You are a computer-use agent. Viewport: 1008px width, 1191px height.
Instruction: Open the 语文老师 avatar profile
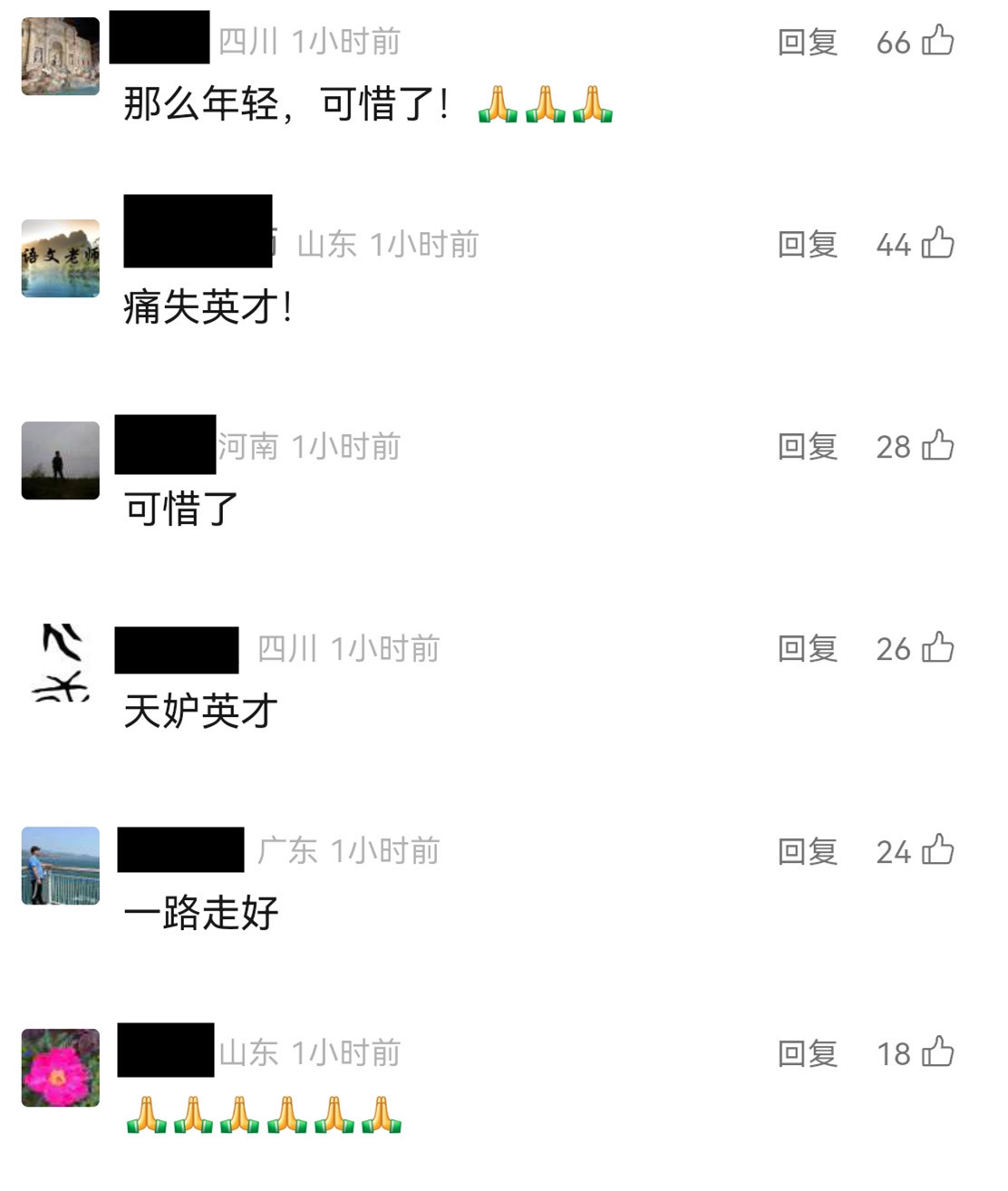click(60, 258)
